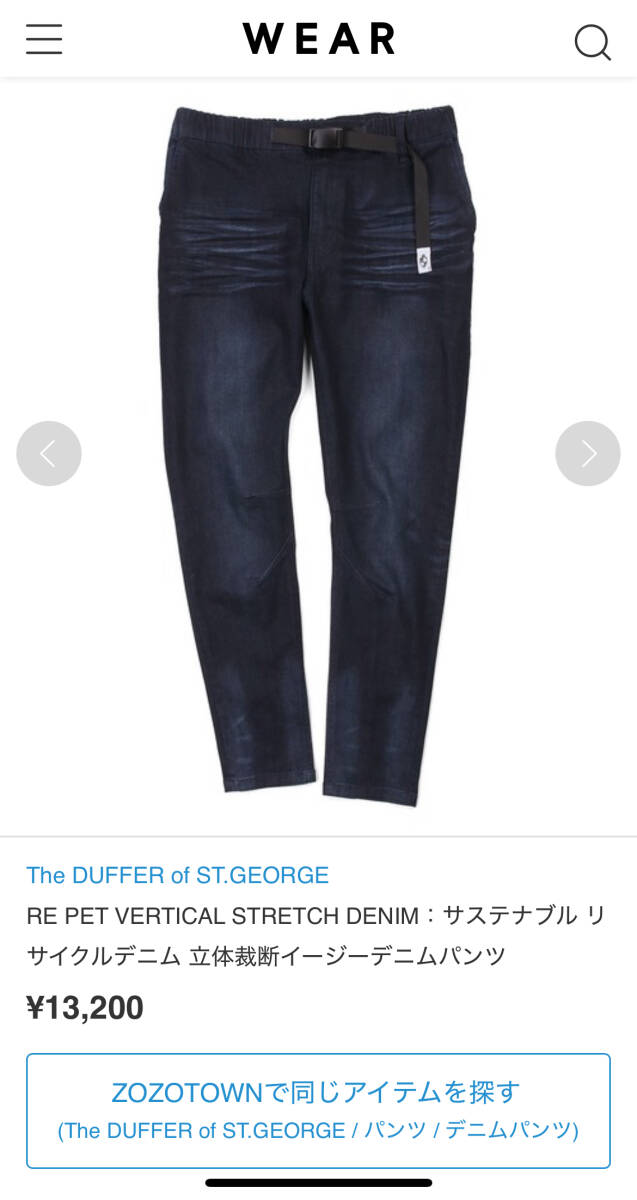Image resolution: width=637 pixels, height=1200 pixels.
Task: Tap the WEAR logo to go home
Action: coord(318,40)
